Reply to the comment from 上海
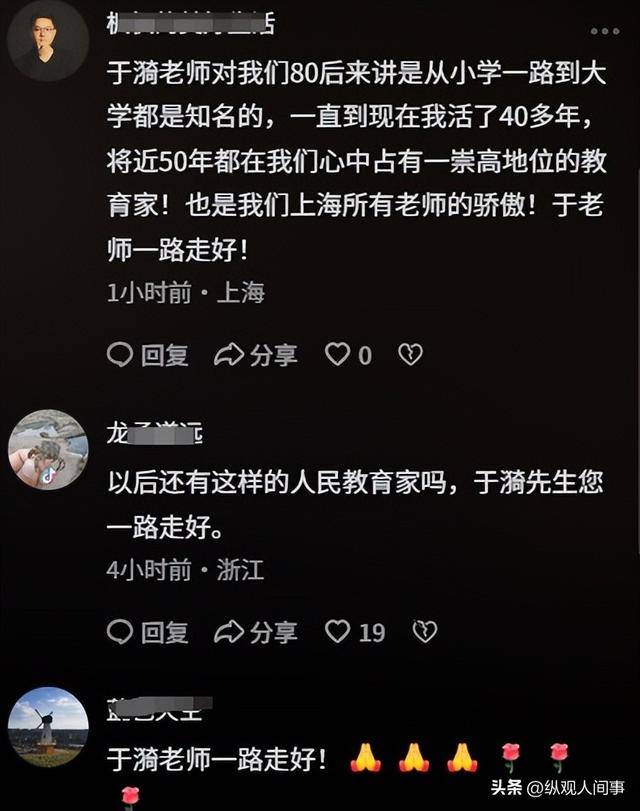The height and width of the screenshot is (811, 640). tap(148, 355)
